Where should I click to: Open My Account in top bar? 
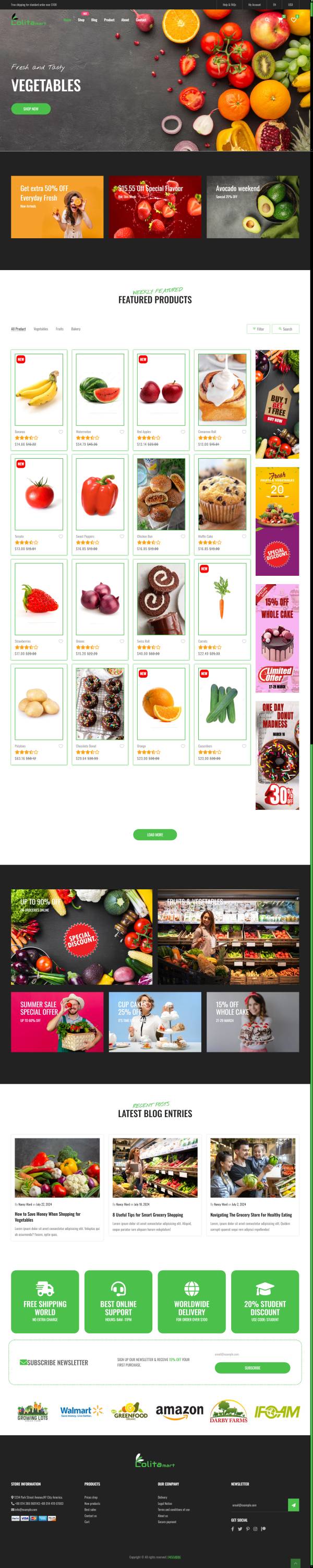click(254, 4)
